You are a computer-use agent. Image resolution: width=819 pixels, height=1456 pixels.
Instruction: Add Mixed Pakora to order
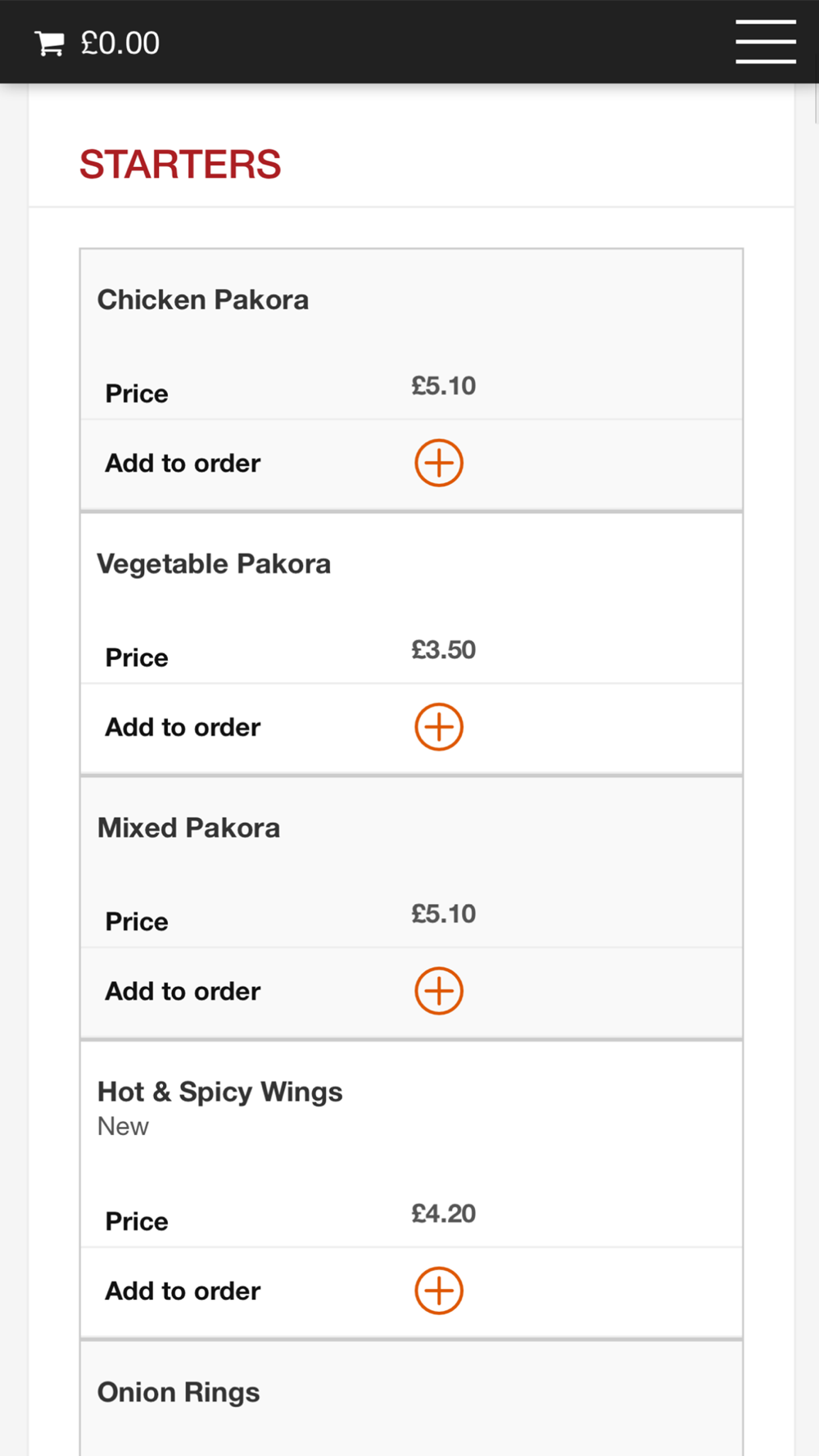(439, 991)
